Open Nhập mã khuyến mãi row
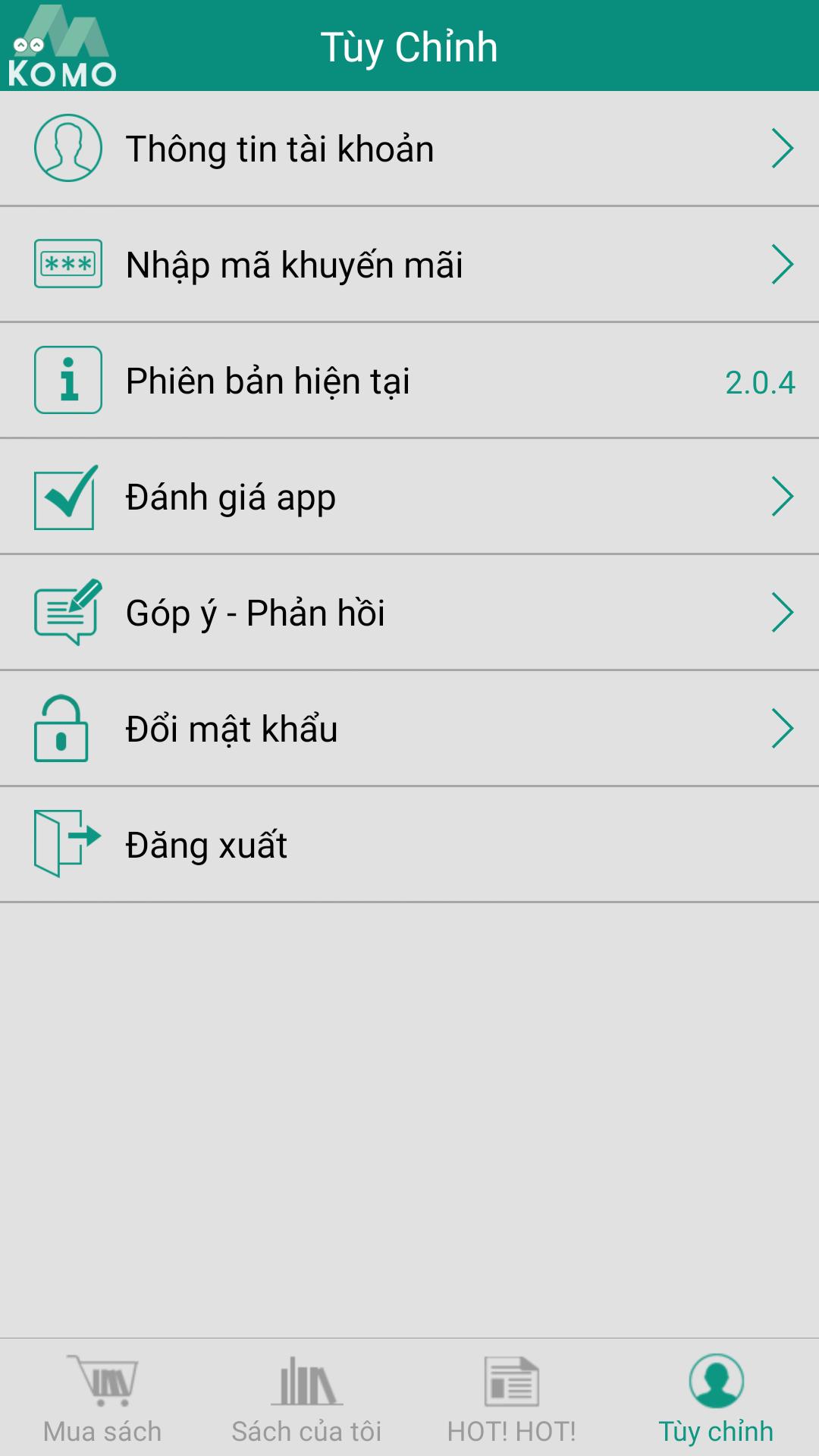Screen dimensions: 819x1456 (409, 265)
